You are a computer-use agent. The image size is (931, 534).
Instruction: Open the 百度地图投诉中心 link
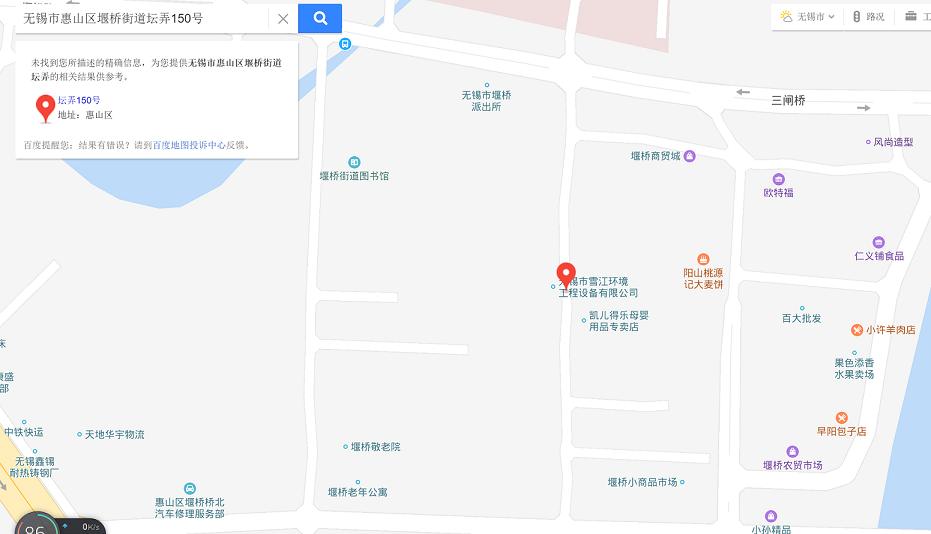[188, 145]
